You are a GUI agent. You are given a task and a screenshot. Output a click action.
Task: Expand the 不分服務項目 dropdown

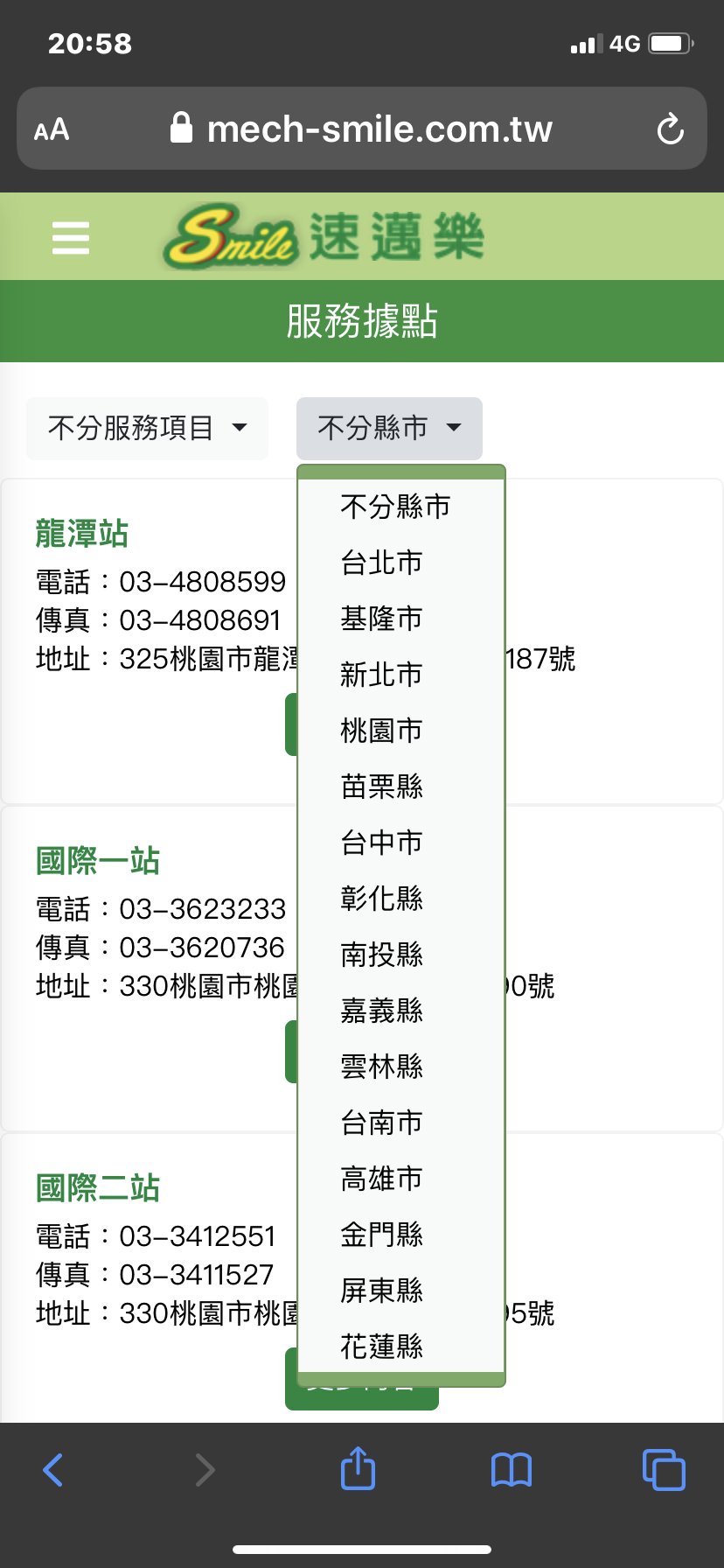(147, 428)
